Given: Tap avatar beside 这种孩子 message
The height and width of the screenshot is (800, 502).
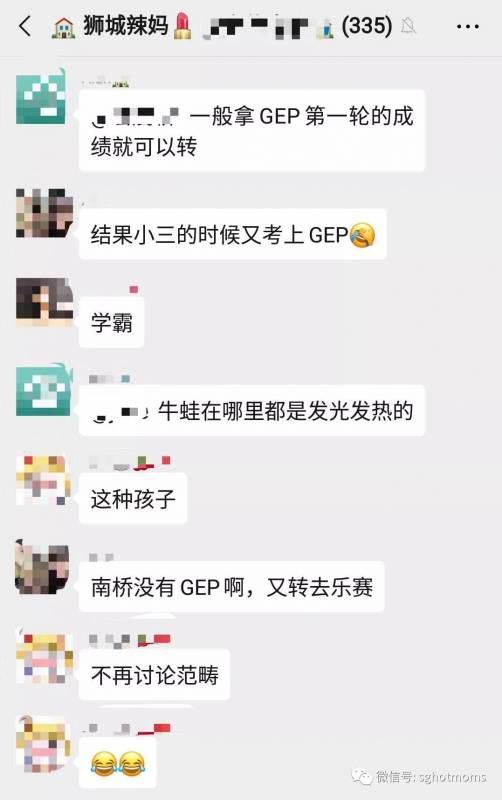Looking at the screenshot, I should (x=43, y=481).
